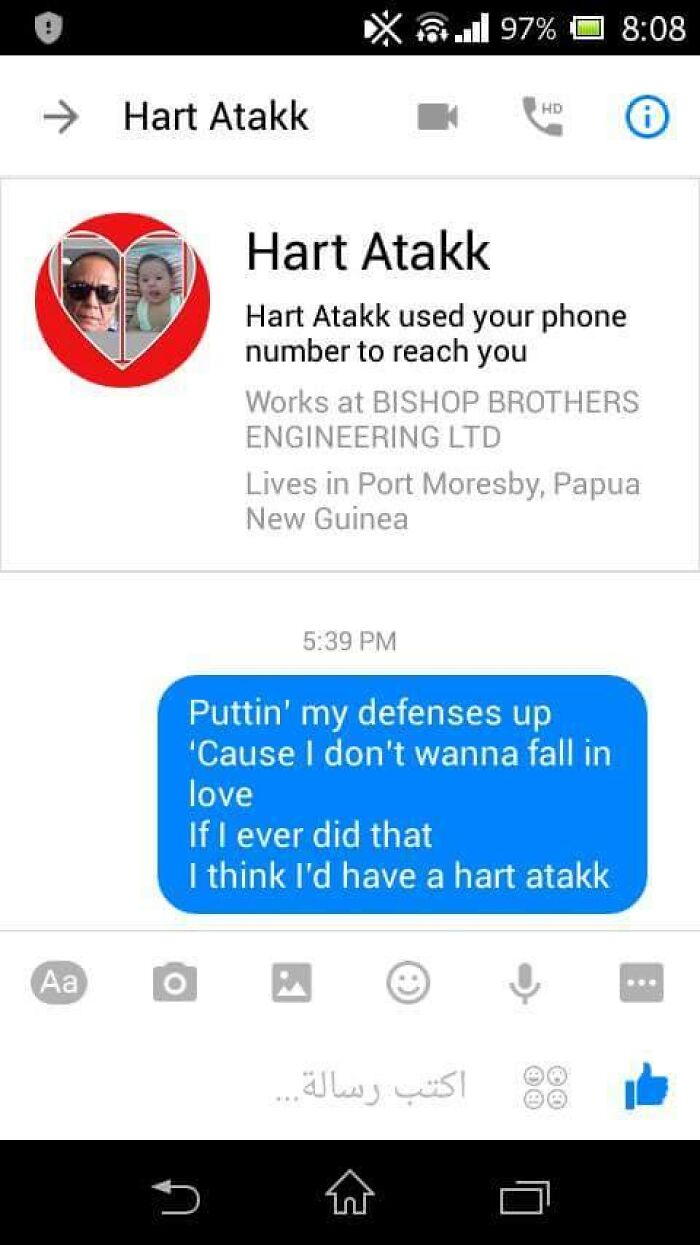Image resolution: width=700 pixels, height=1245 pixels.
Task: Send a thumbs-up like
Action: 646,1086
